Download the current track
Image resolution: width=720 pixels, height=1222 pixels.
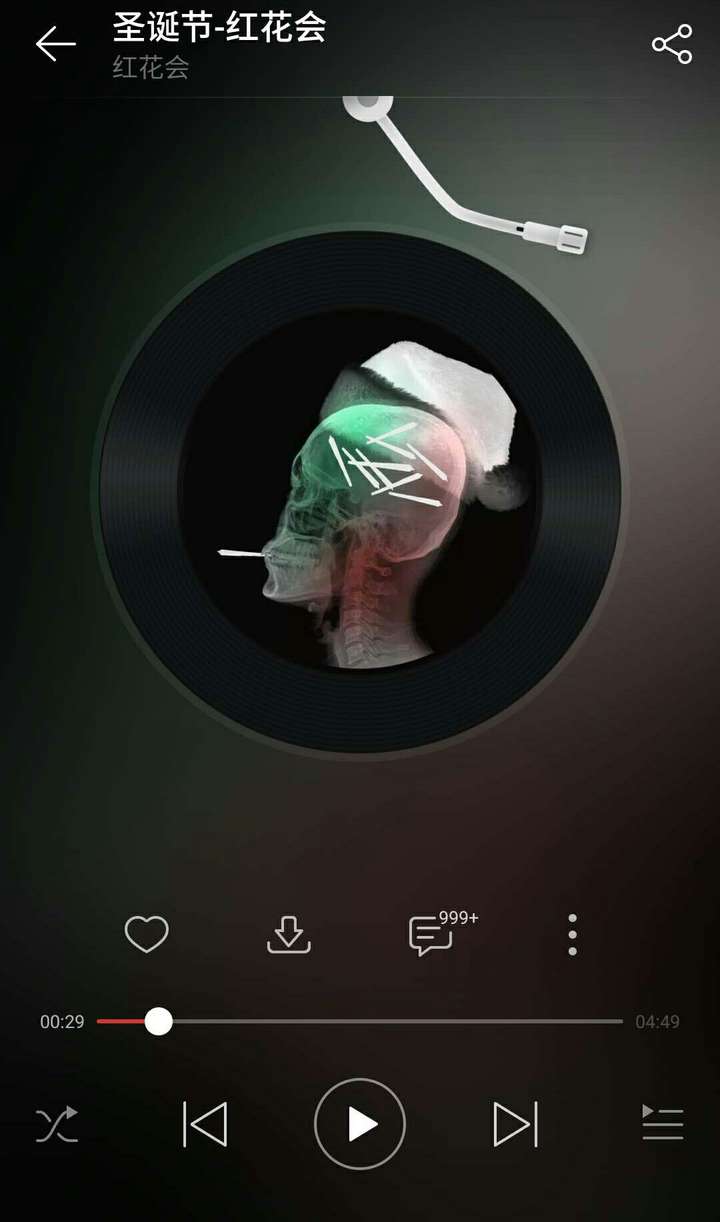coord(289,935)
